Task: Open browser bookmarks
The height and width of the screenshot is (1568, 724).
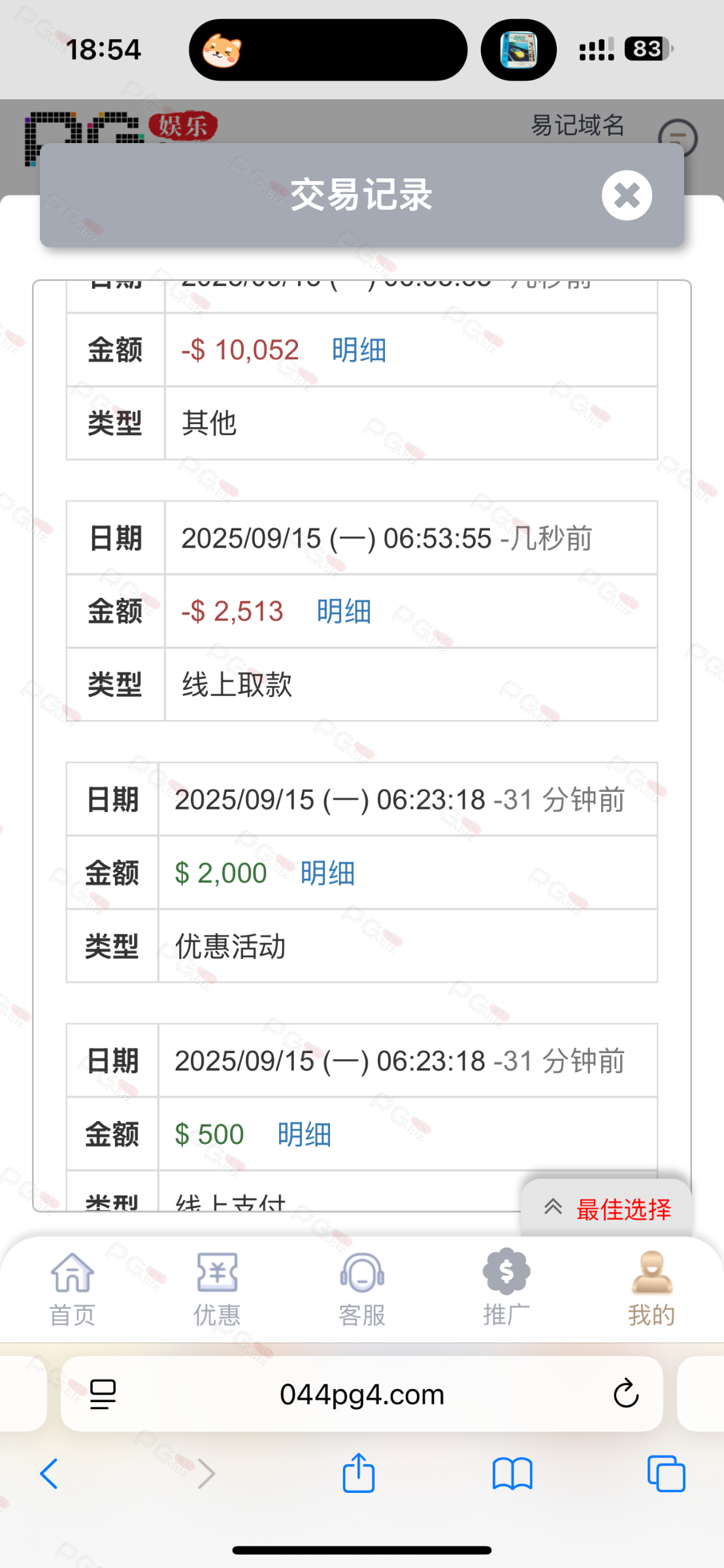Action: (x=512, y=1474)
